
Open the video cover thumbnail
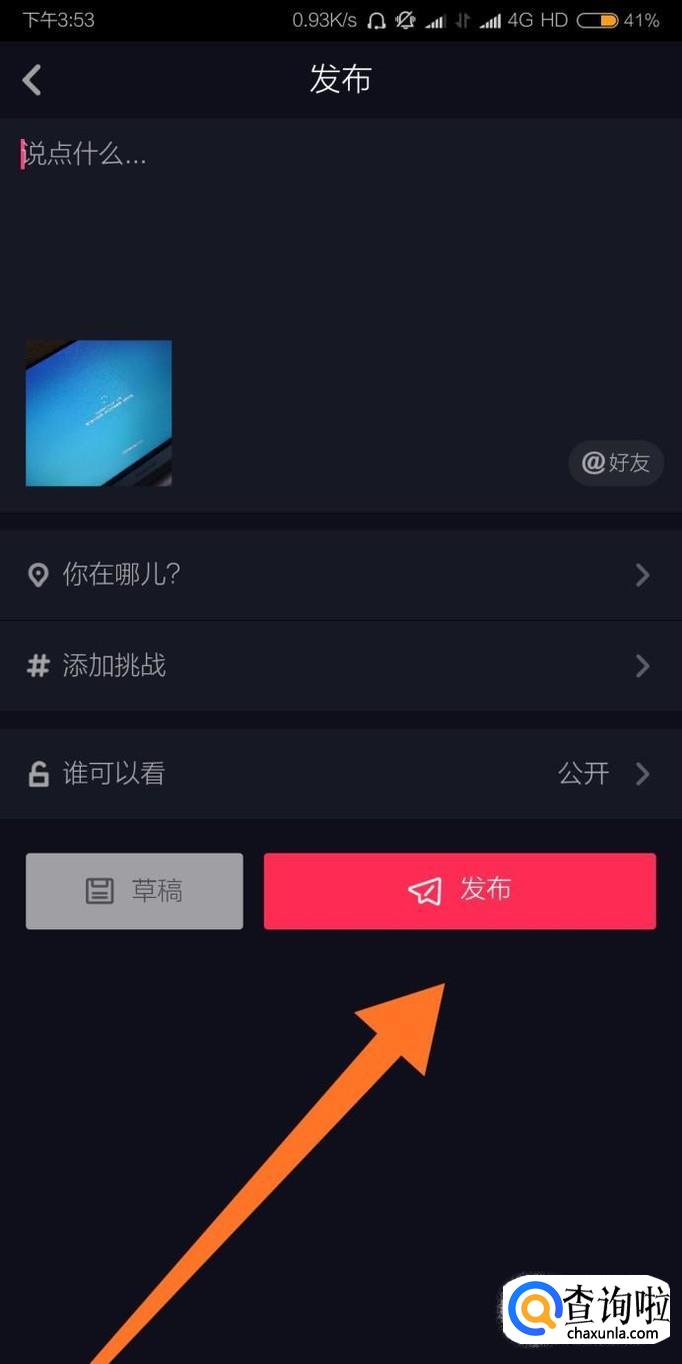click(98, 413)
